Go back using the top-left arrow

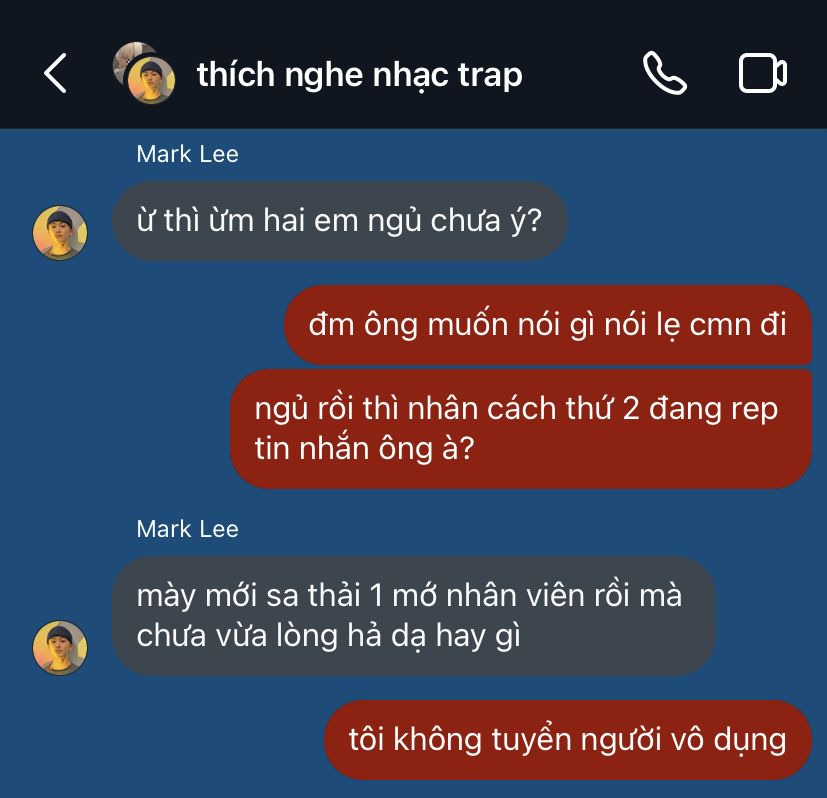[x=55, y=73]
